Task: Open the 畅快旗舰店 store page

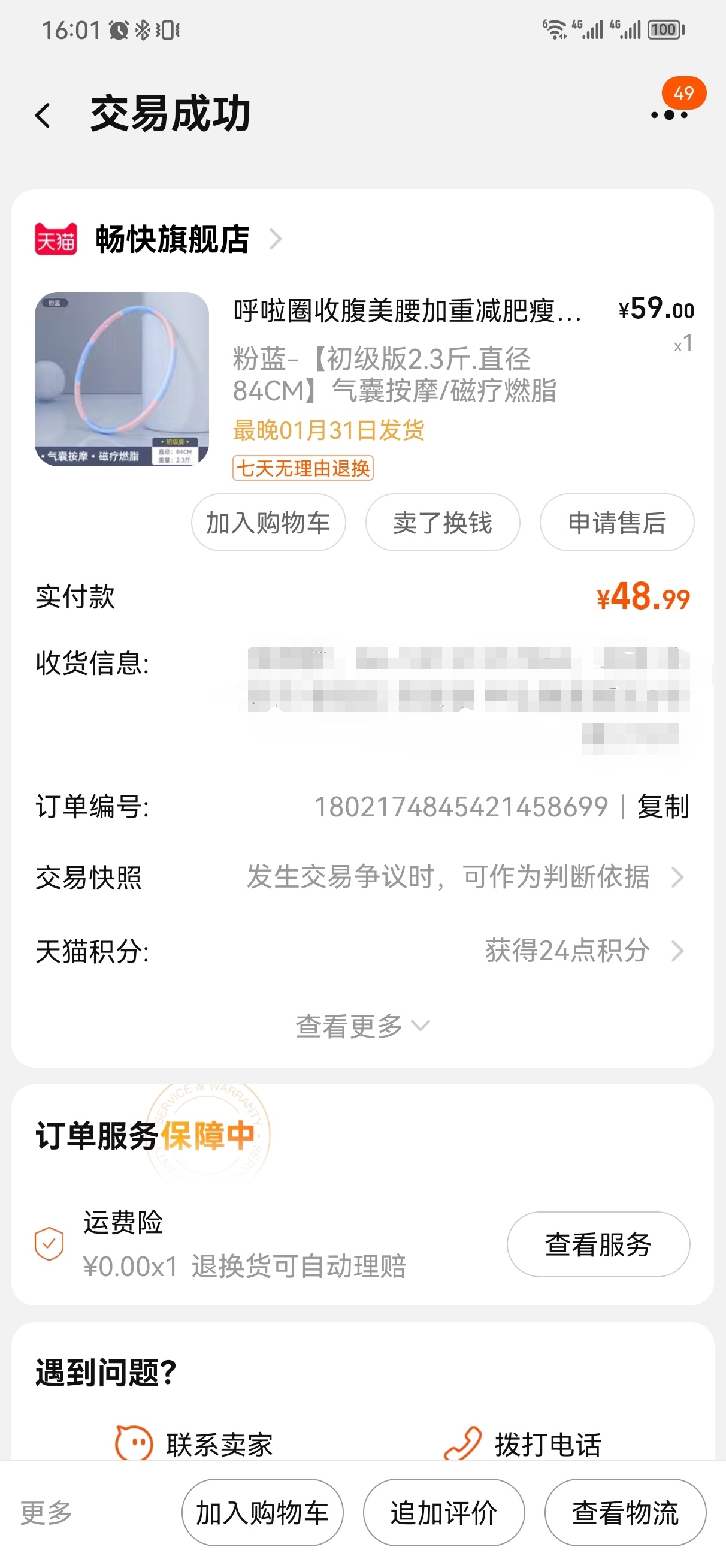Action: point(173,239)
